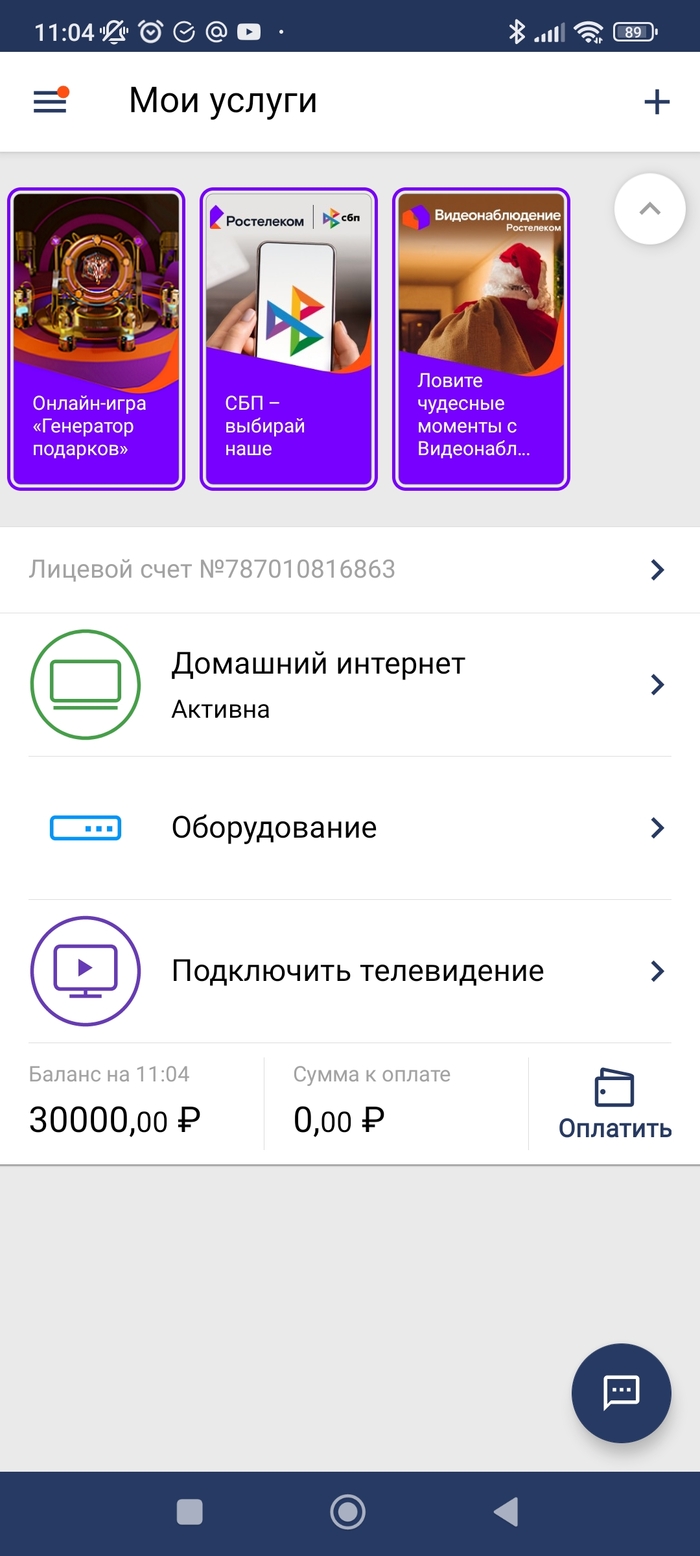Screen dimensions: 700x1556
Task: Open the «Генератор подарков» online game banner
Action: pyautogui.click(x=96, y=339)
